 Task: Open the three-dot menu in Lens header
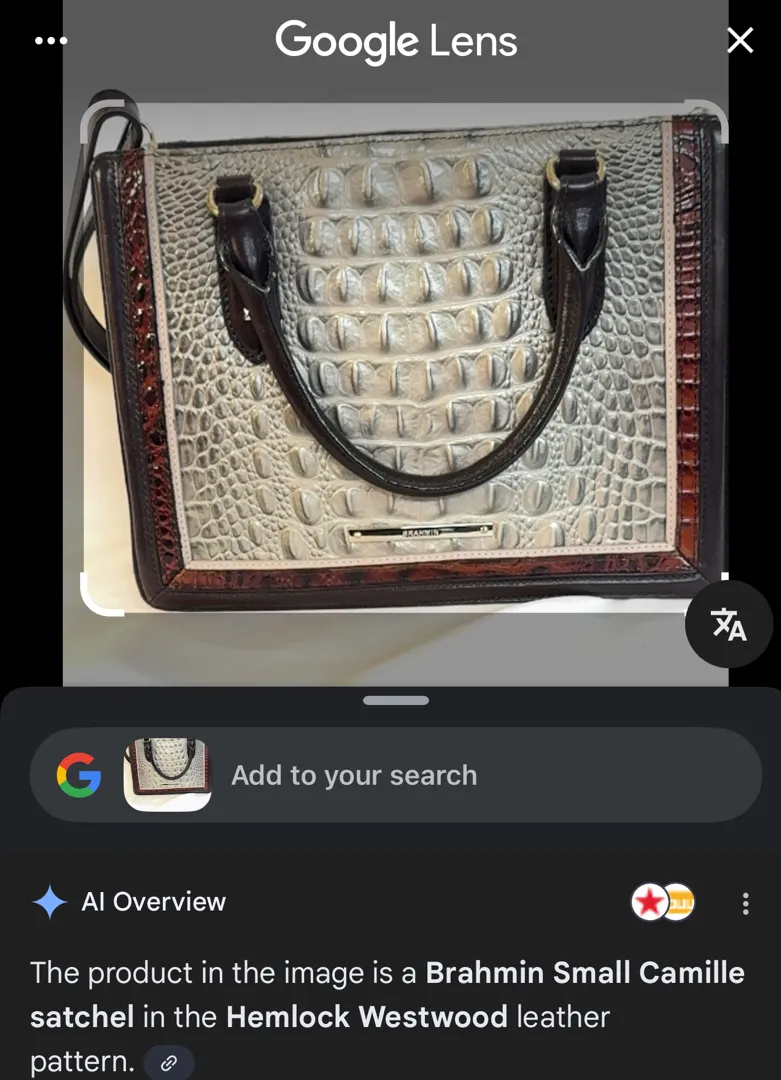(x=51, y=41)
